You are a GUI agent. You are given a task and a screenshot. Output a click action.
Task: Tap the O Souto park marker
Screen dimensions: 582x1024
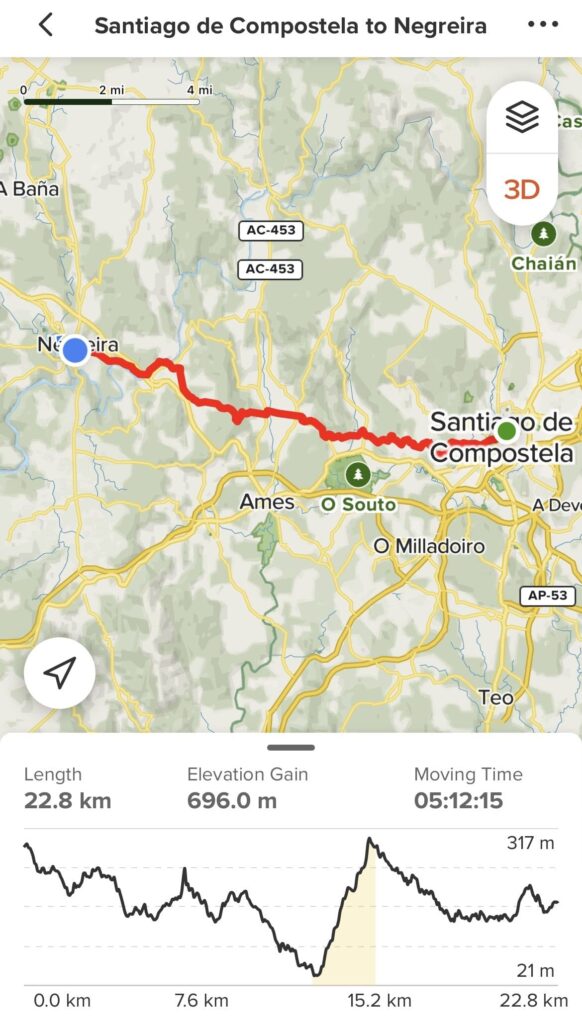tap(357, 474)
